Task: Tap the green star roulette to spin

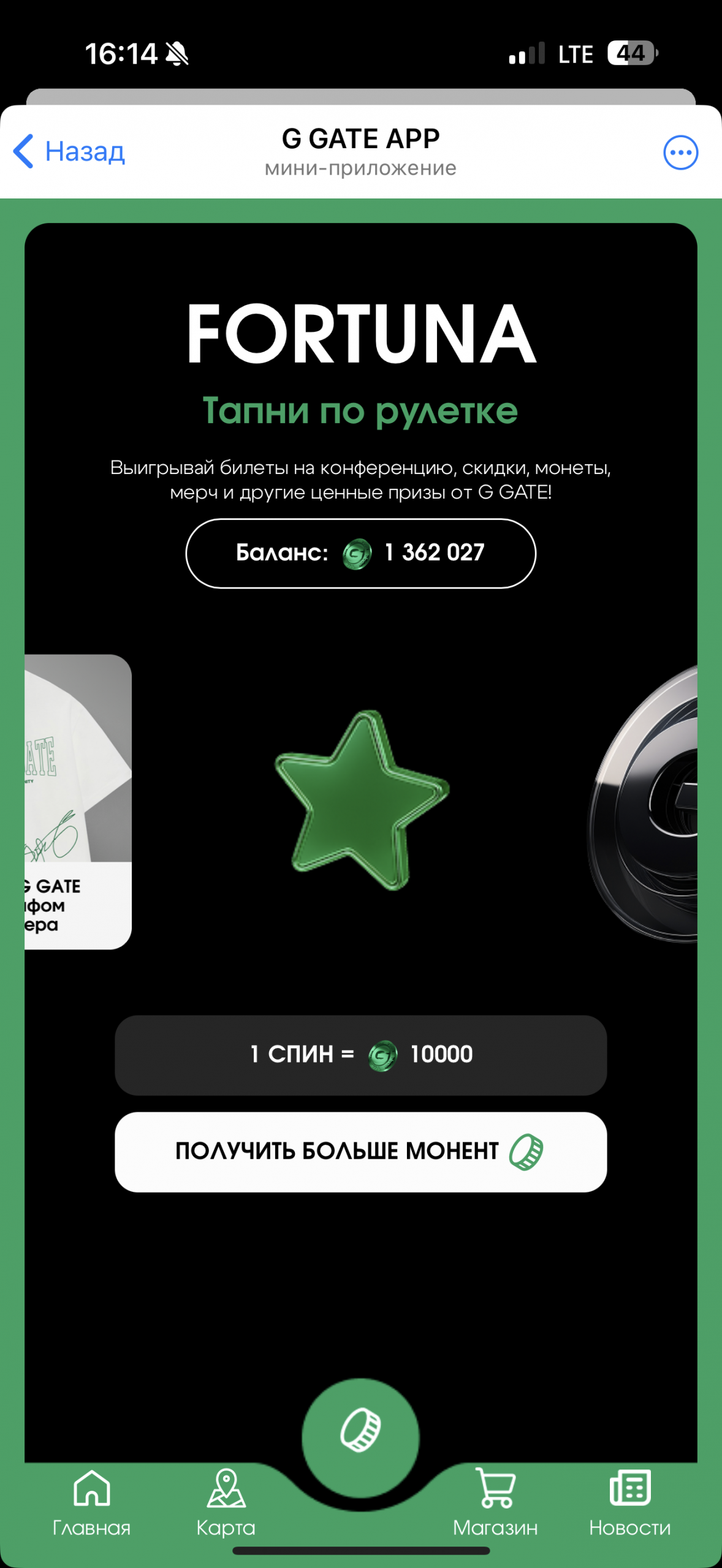Action: tap(362, 801)
